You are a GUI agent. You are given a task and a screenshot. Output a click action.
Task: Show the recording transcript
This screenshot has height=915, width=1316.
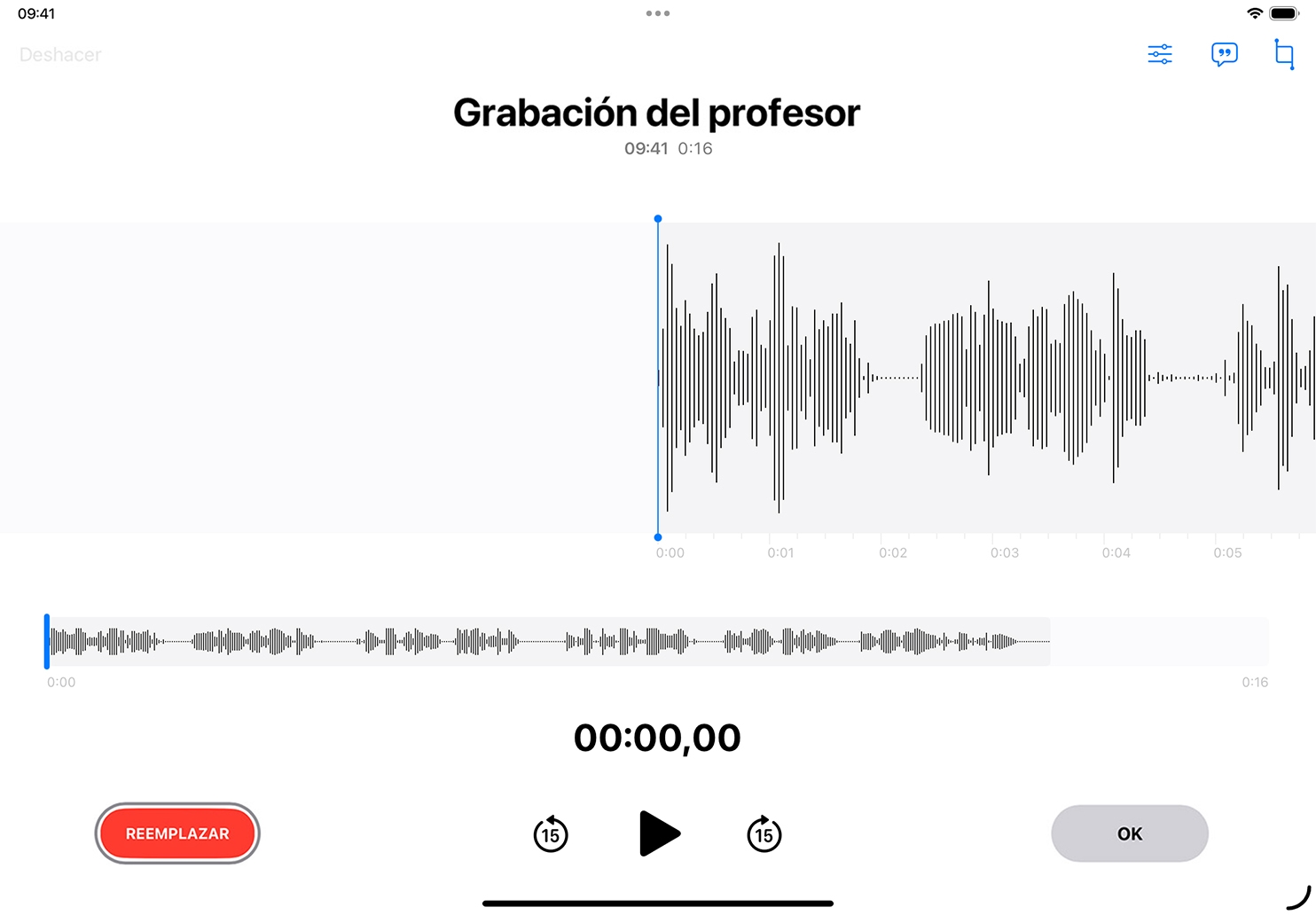tap(1224, 55)
